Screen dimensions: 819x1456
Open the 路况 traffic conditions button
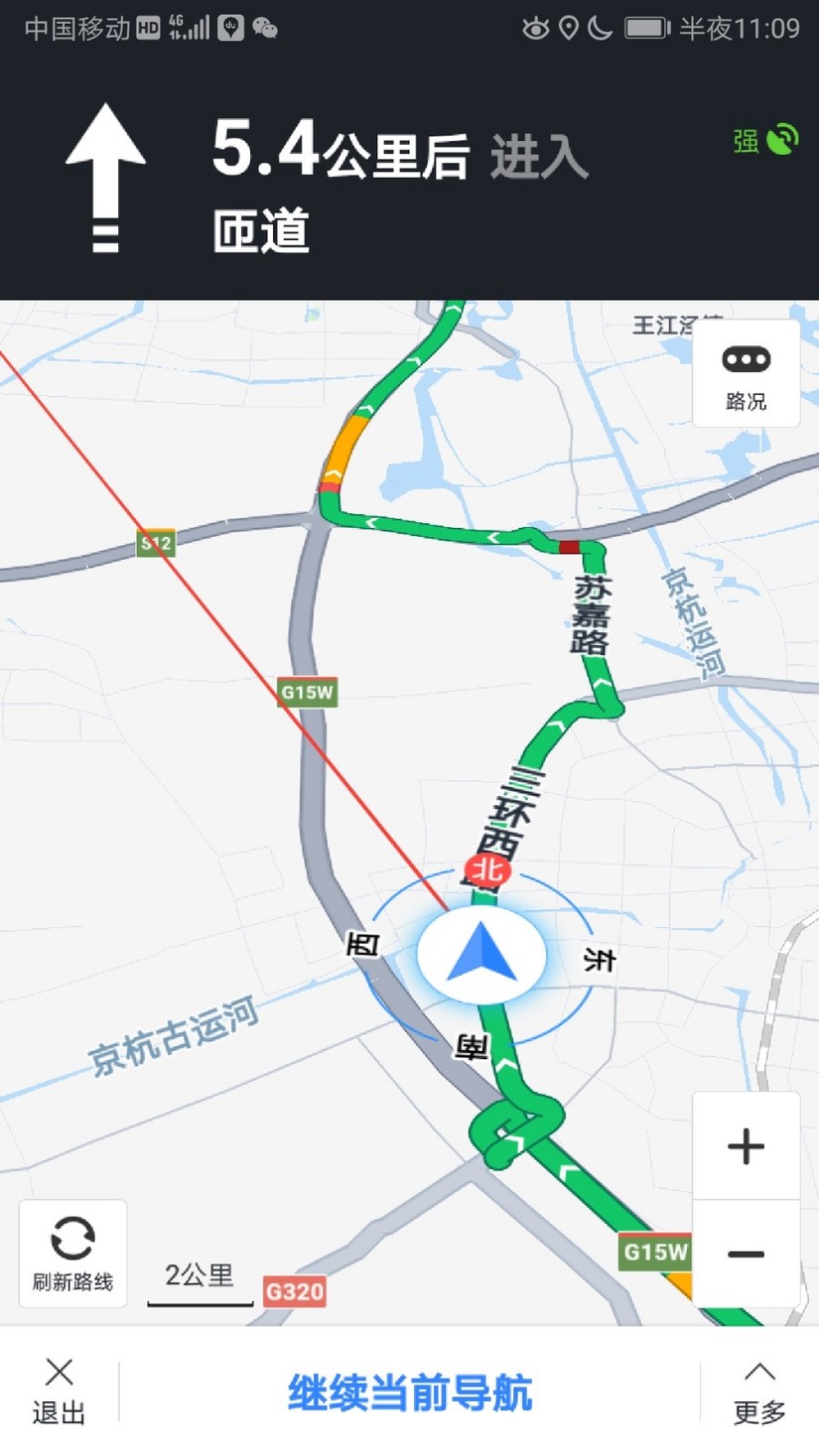point(746,374)
